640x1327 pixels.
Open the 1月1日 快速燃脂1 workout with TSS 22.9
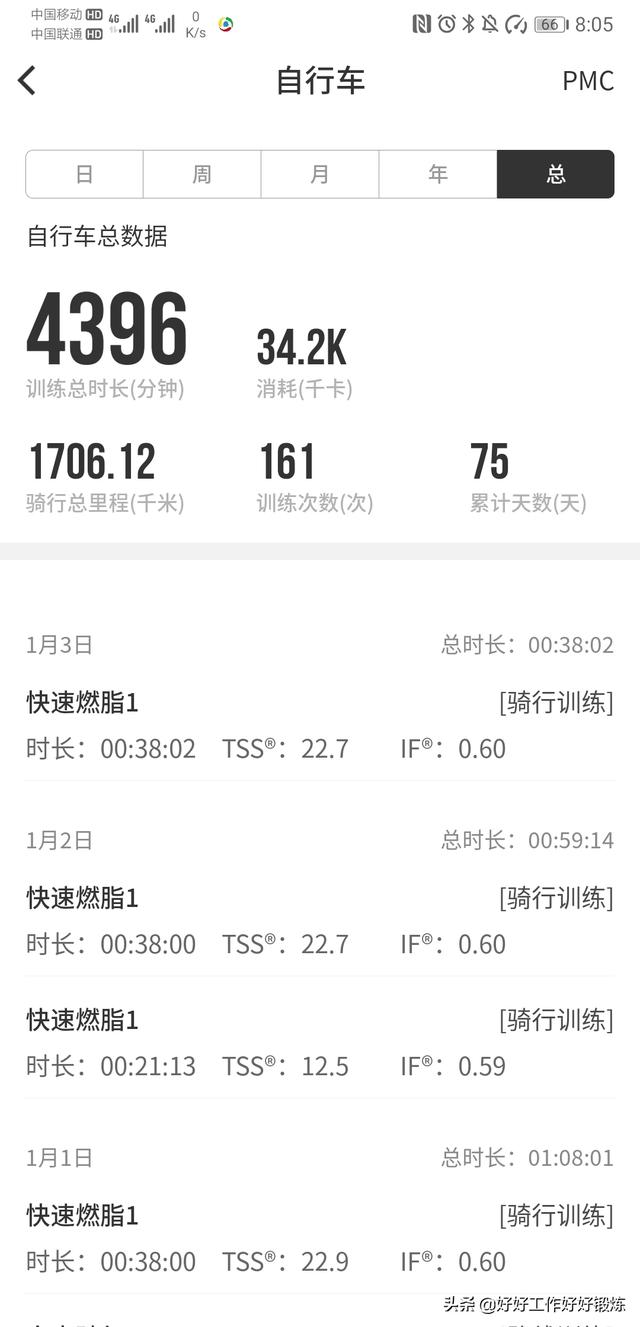(320, 1238)
